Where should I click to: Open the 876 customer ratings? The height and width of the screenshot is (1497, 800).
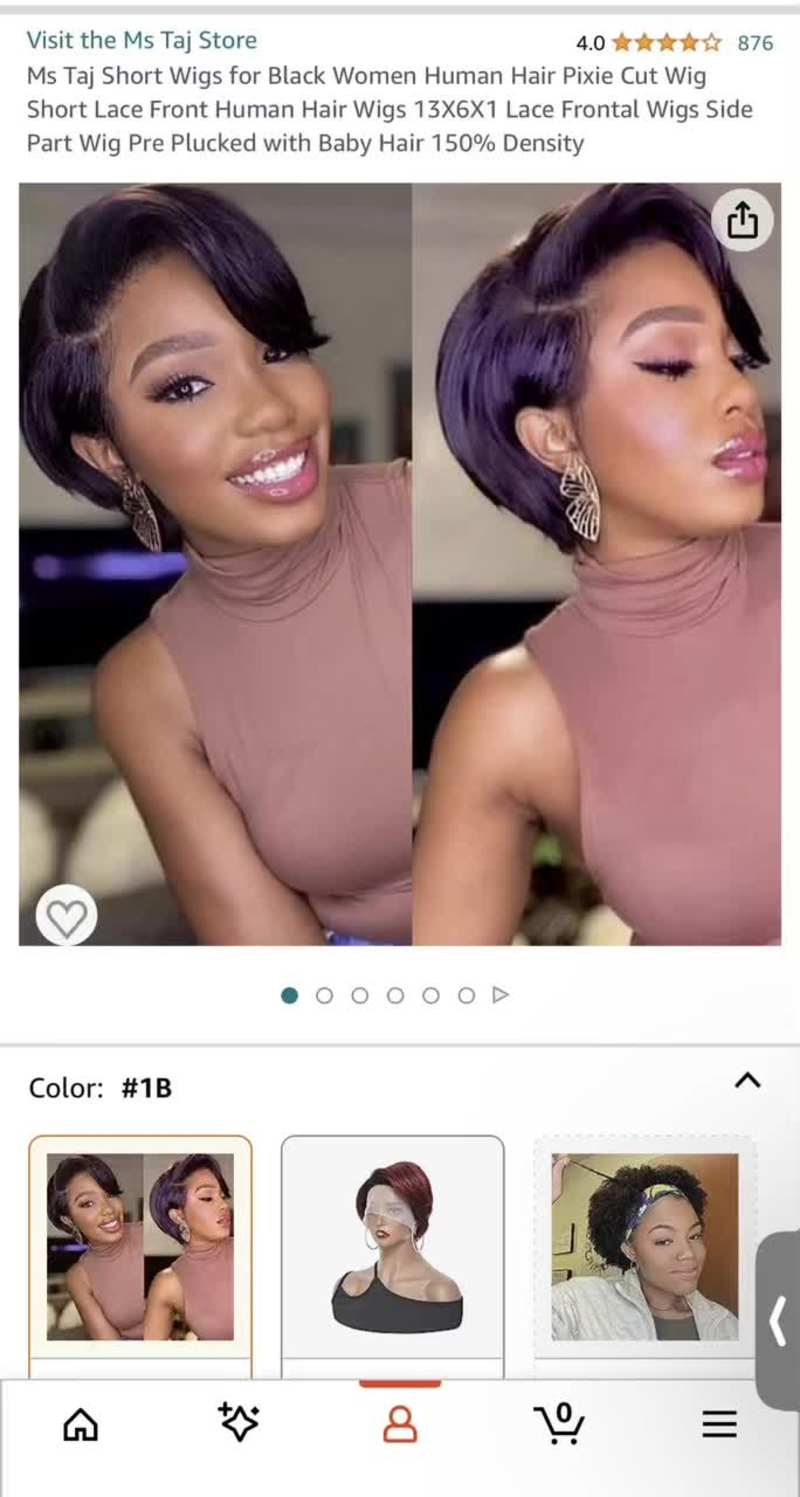click(x=754, y=42)
